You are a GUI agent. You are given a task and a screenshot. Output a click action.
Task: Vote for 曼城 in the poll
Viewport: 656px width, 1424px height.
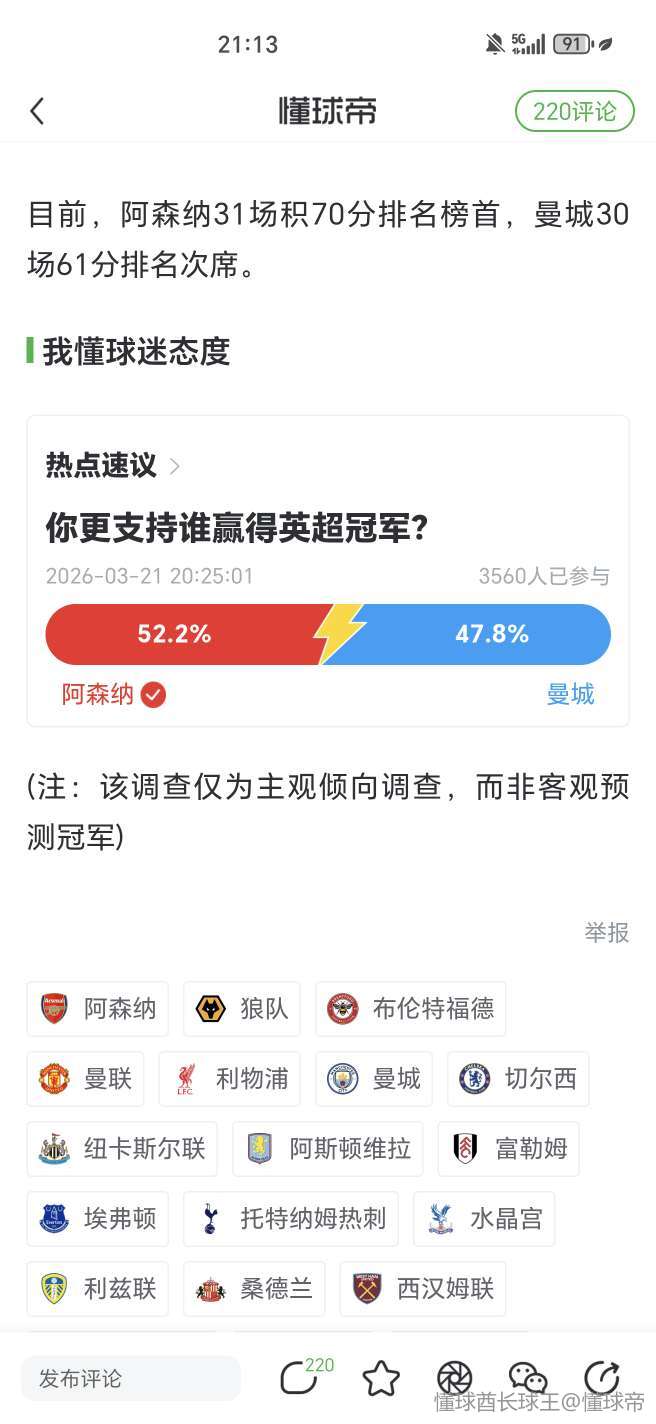(x=570, y=694)
